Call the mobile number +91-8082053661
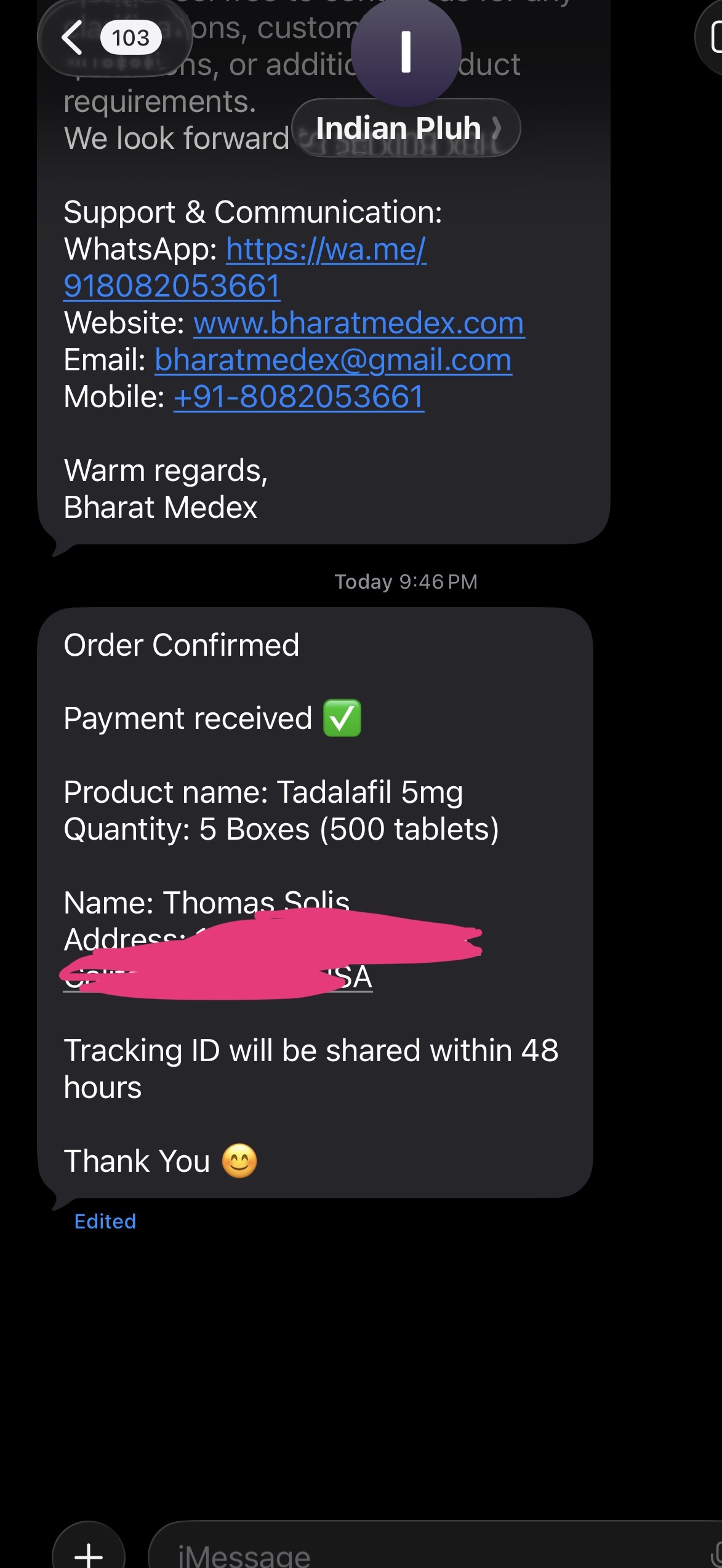 pyautogui.click(x=299, y=397)
